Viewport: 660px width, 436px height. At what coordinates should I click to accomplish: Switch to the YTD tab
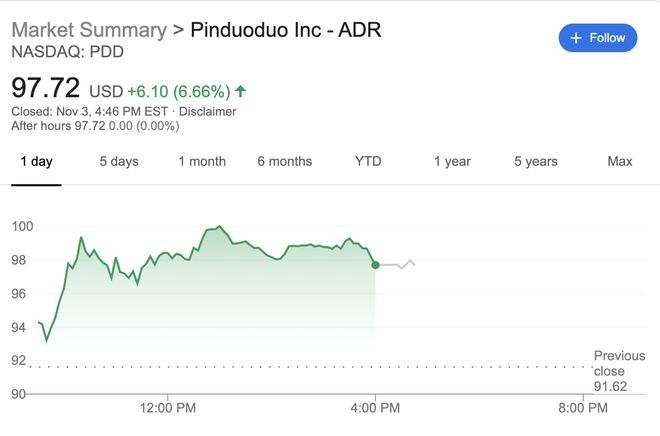(x=368, y=161)
